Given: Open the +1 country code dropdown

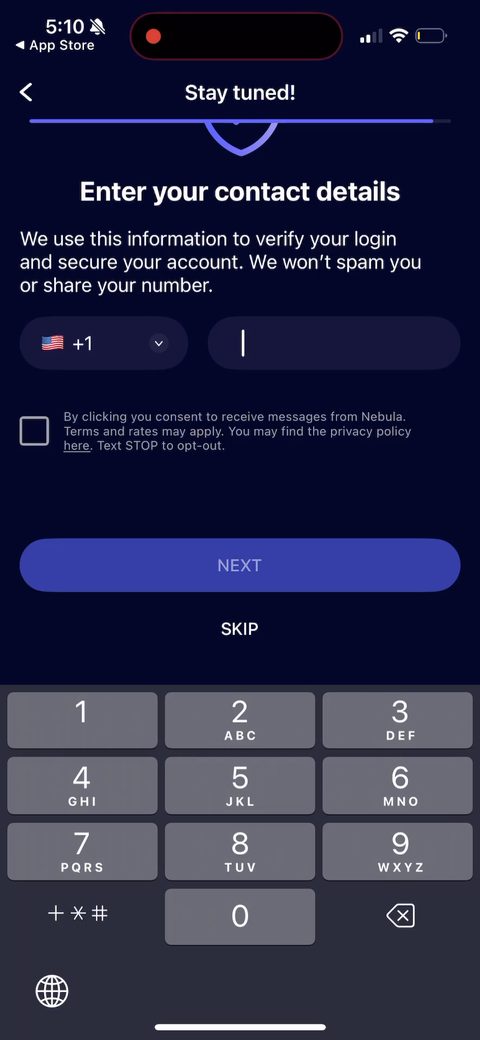Looking at the screenshot, I should coord(104,343).
